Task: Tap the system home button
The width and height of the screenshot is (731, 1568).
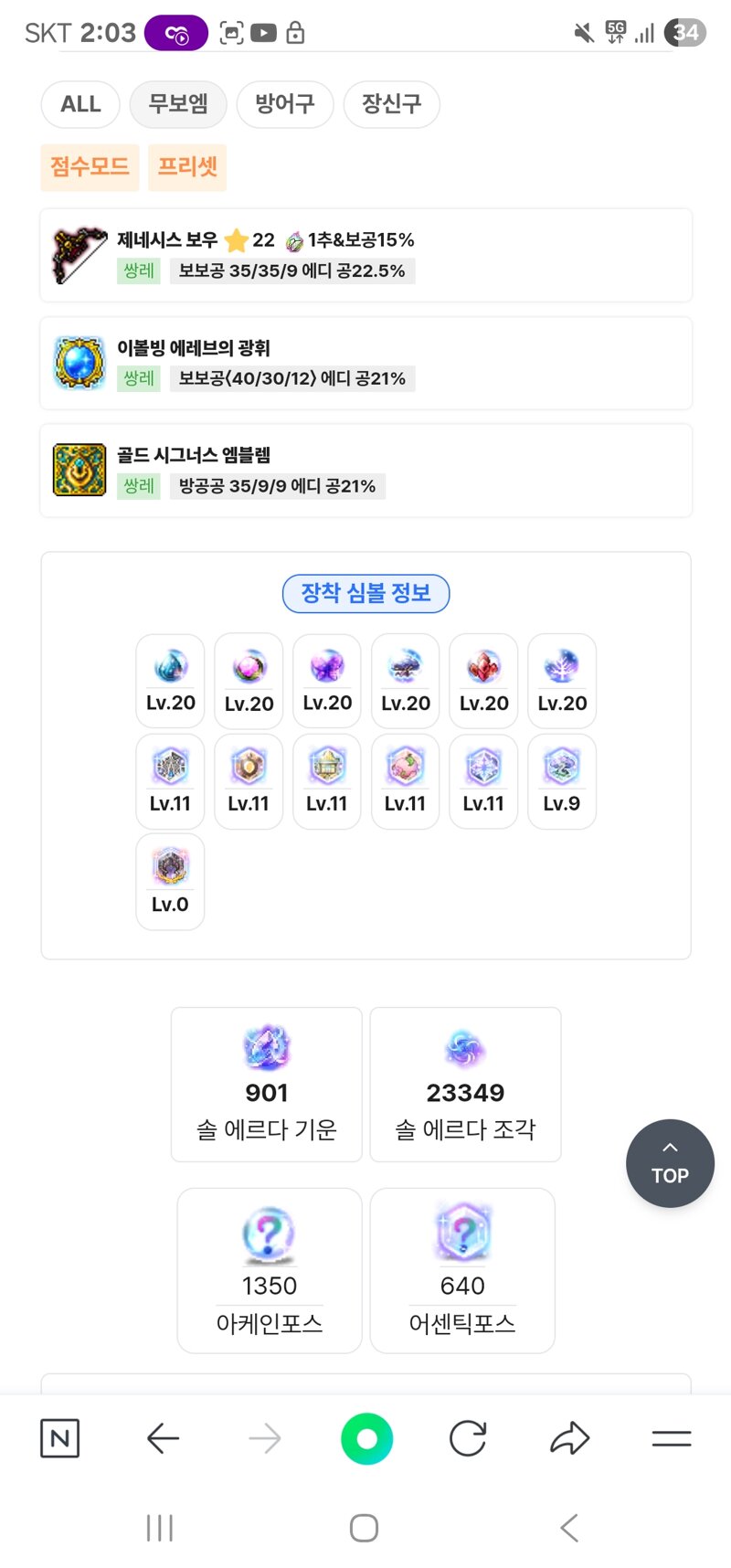Action: [x=364, y=1528]
